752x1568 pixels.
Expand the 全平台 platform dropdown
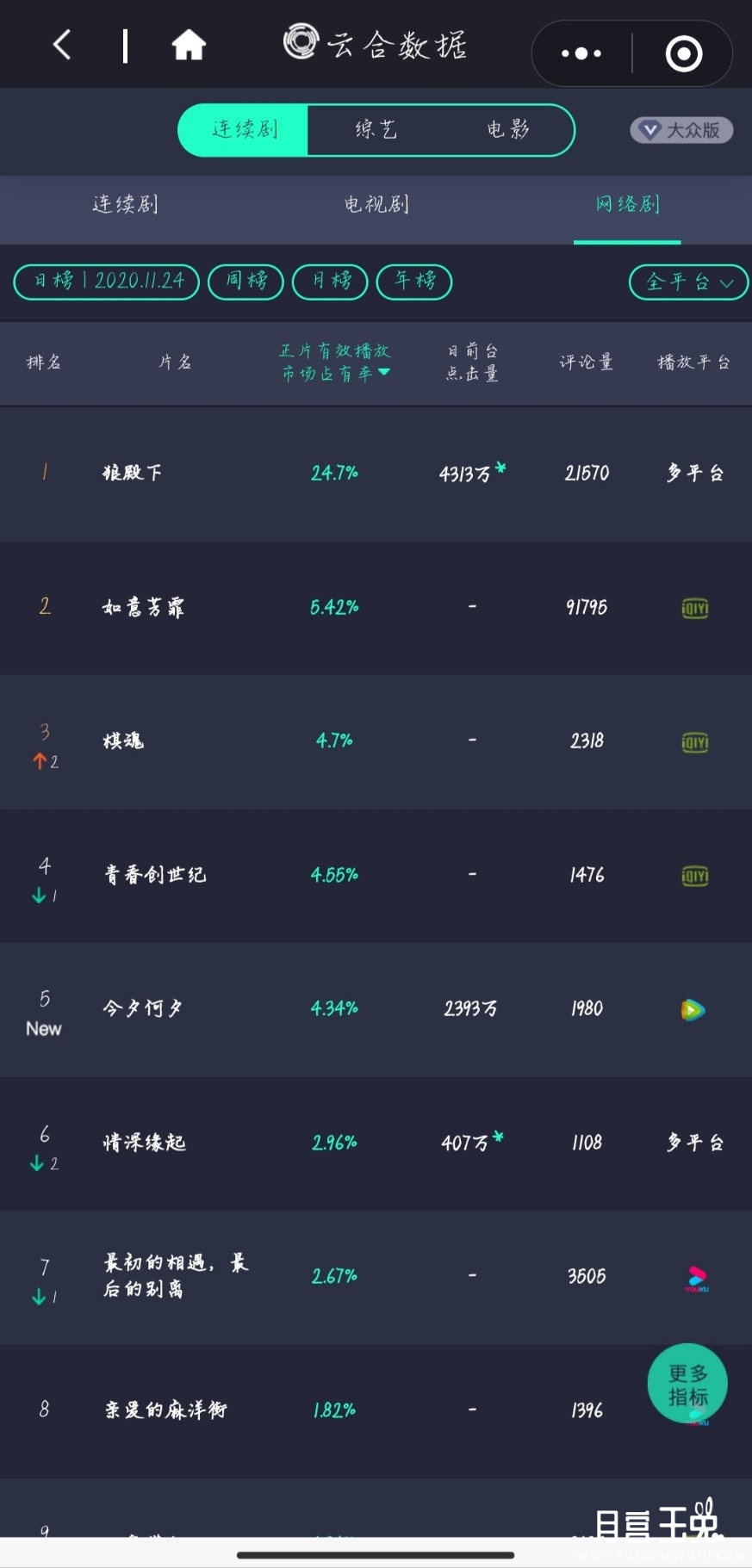pos(688,282)
